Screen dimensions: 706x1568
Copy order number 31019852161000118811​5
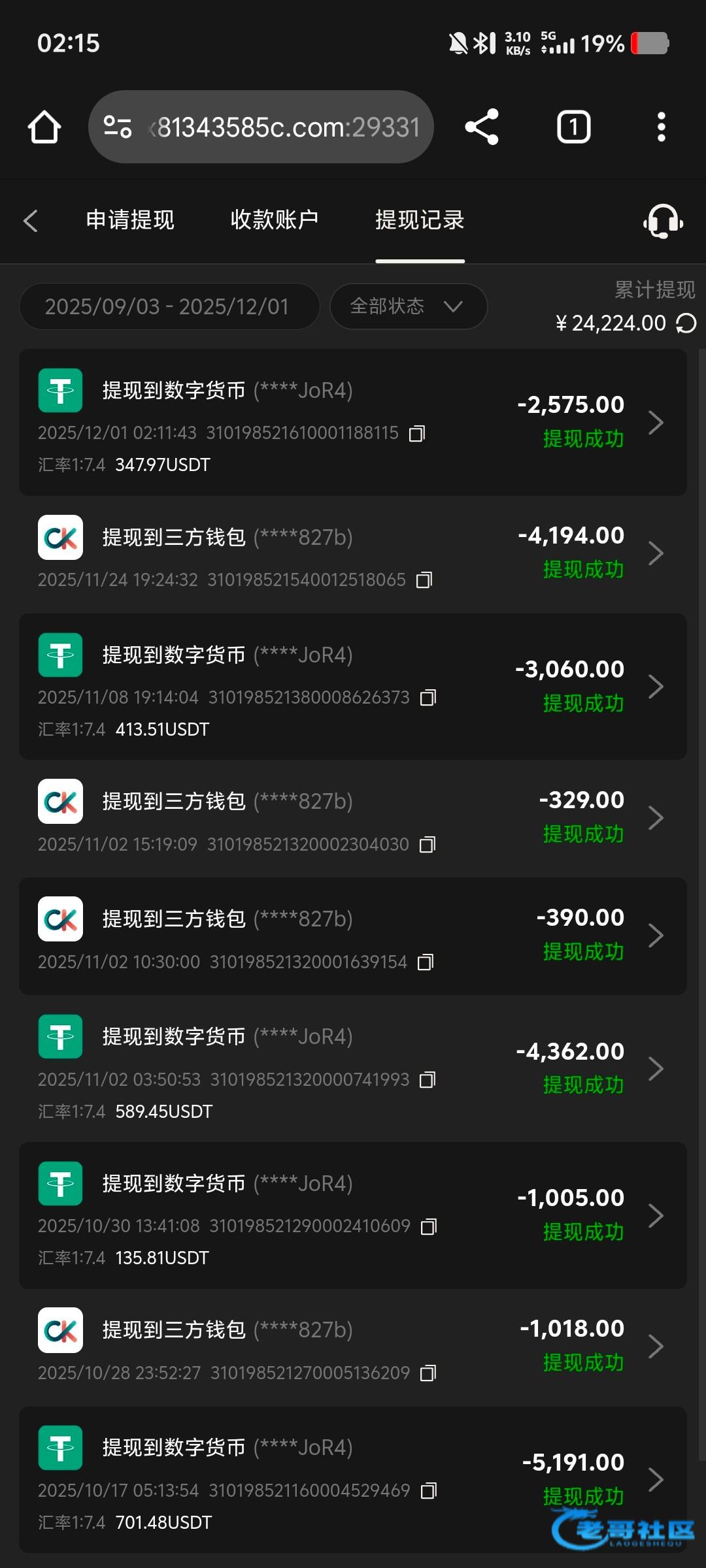click(x=417, y=433)
